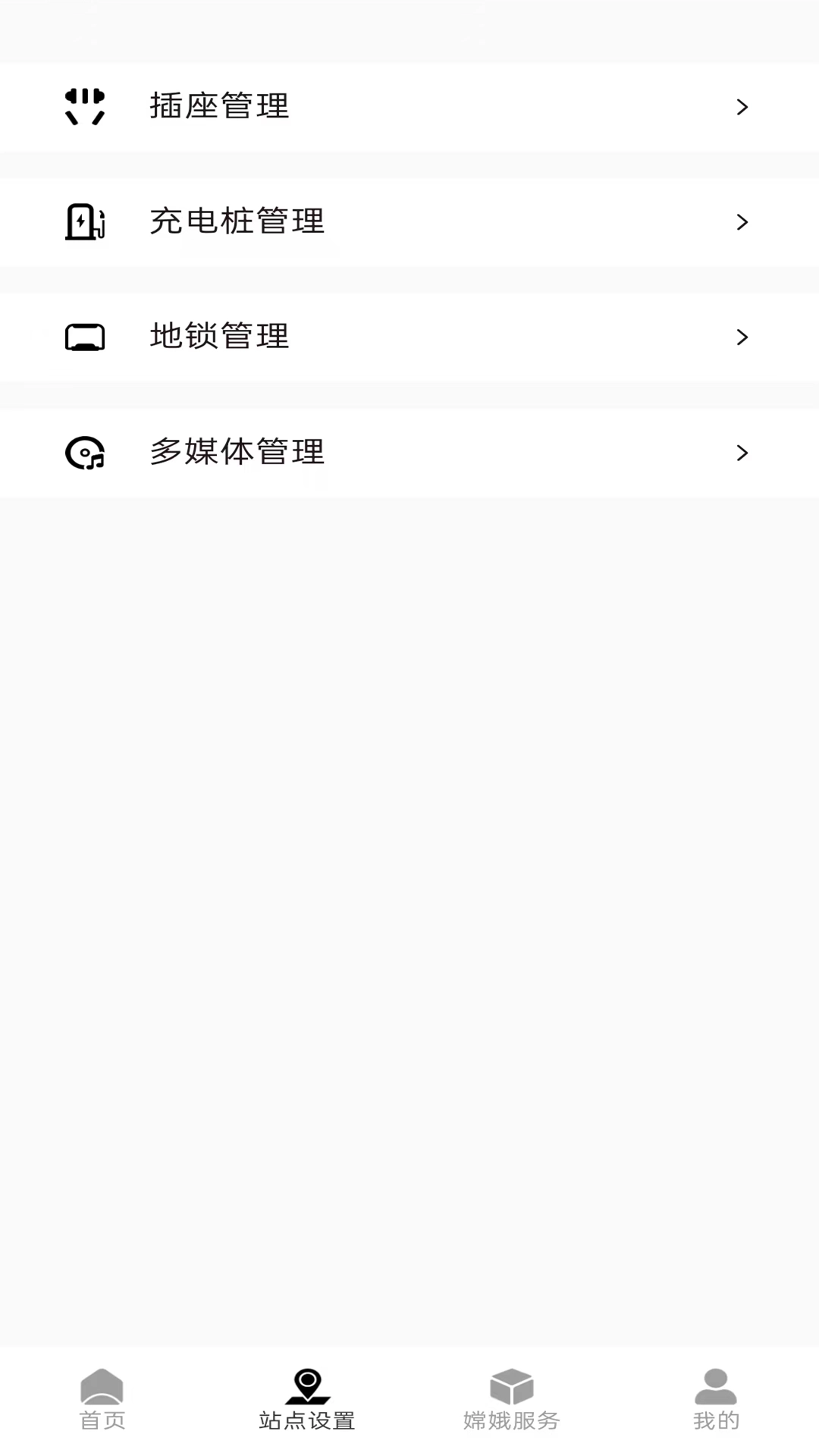This screenshot has height=1456, width=819.
Task: Open the 插座管理 list entry
Action: (409, 107)
